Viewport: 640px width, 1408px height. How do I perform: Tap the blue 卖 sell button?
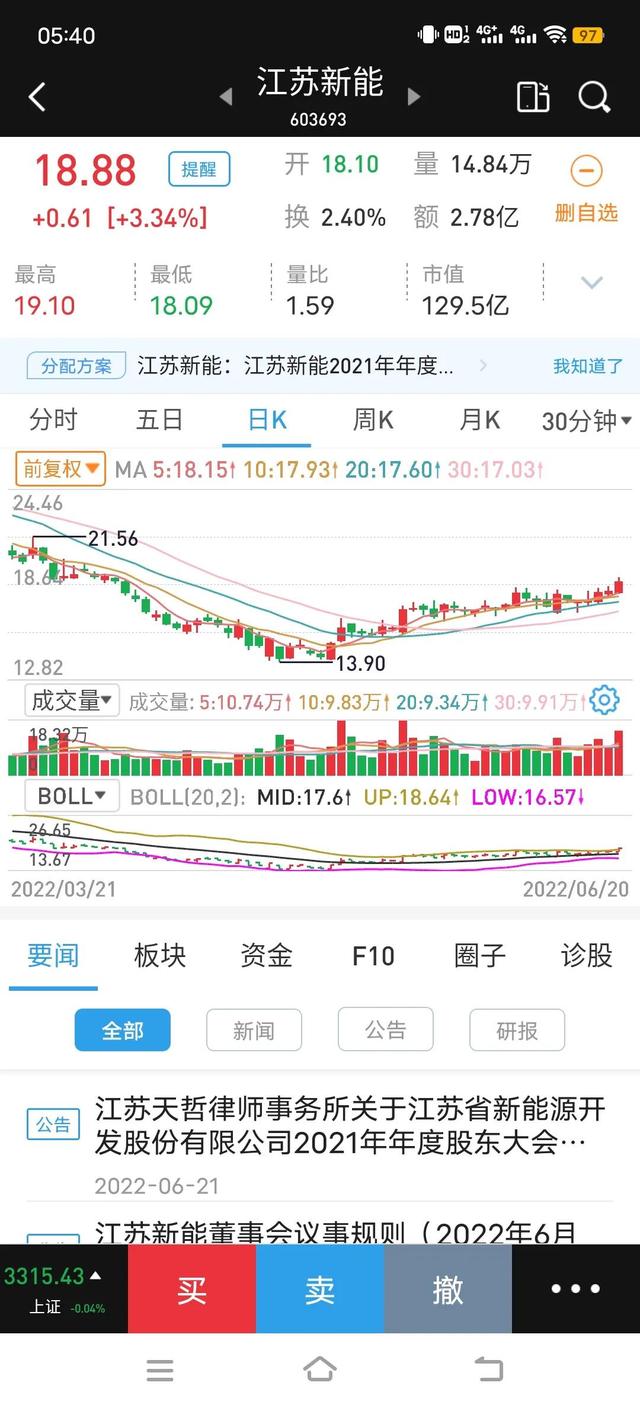pos(320,1289)
